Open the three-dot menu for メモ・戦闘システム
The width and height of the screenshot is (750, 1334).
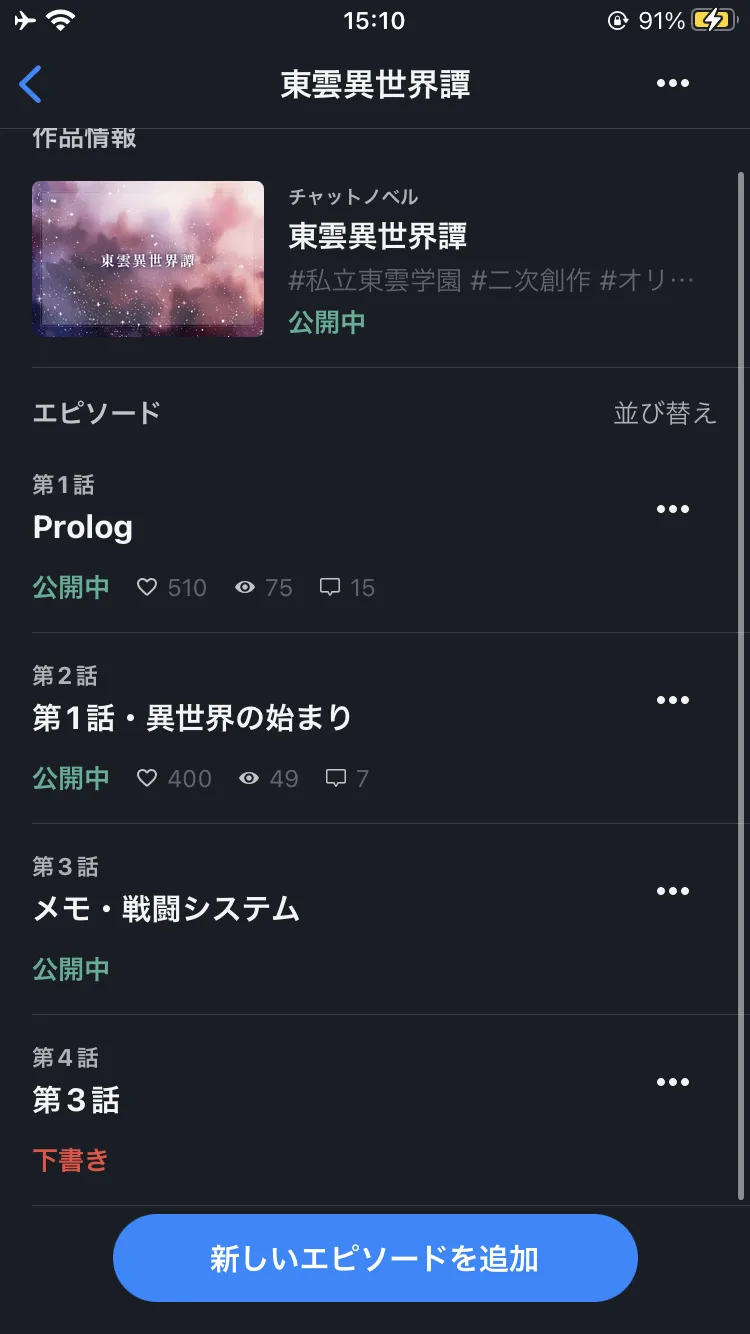672,892
